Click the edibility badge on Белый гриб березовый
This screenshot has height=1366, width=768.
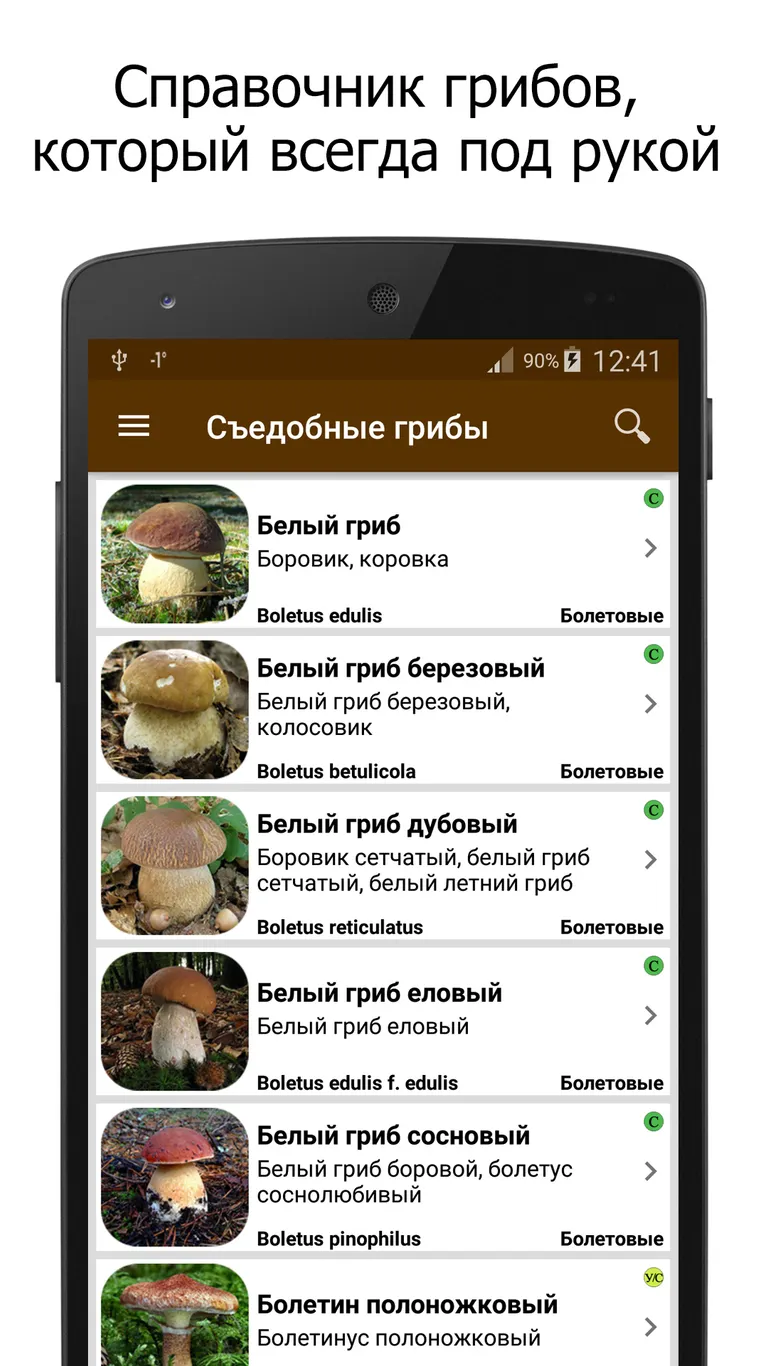tap(653, 655)
